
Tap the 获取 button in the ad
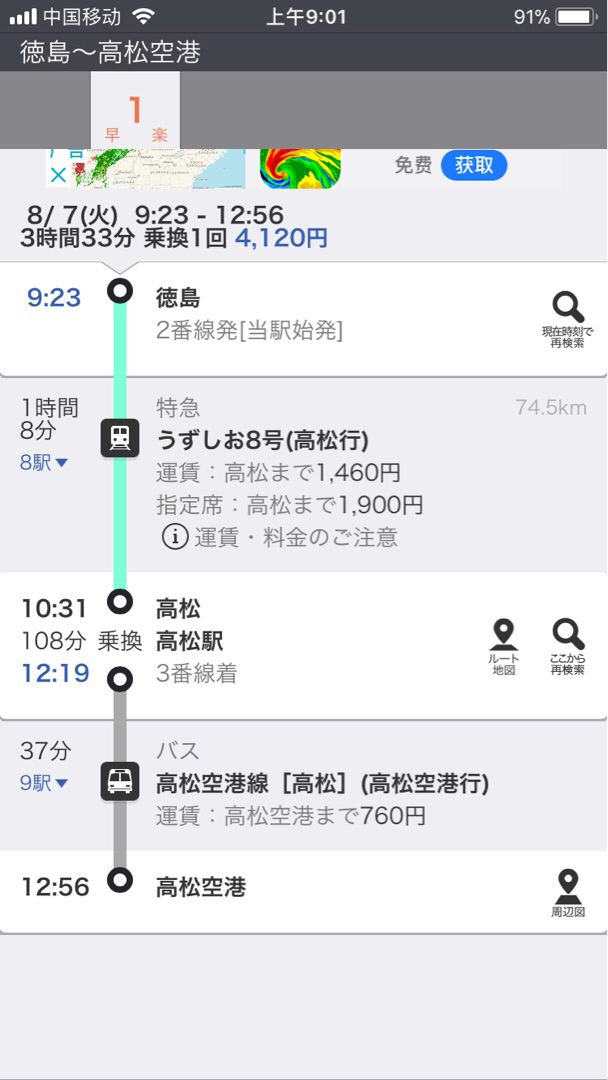(474, 165)
